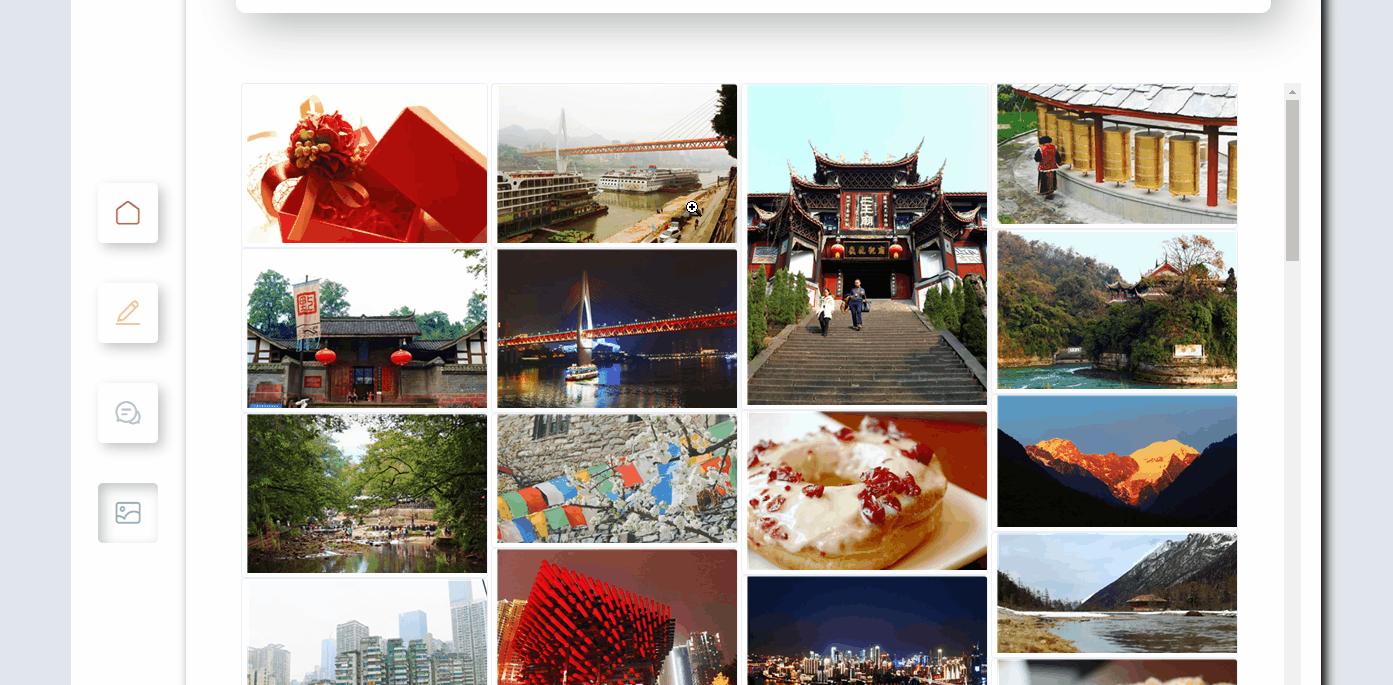Open the home icon in the sidebar
1393x685 pixels.
128,213
